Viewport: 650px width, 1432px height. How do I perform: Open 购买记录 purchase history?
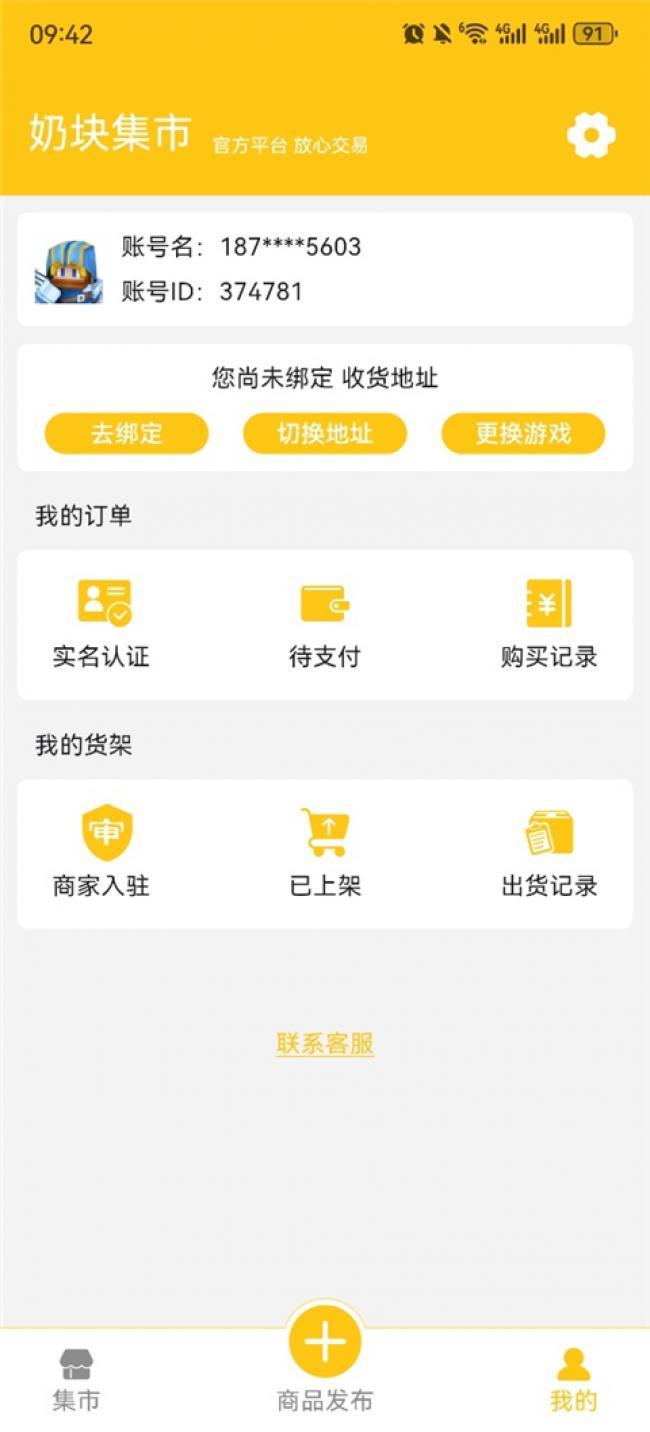[549, 624]
